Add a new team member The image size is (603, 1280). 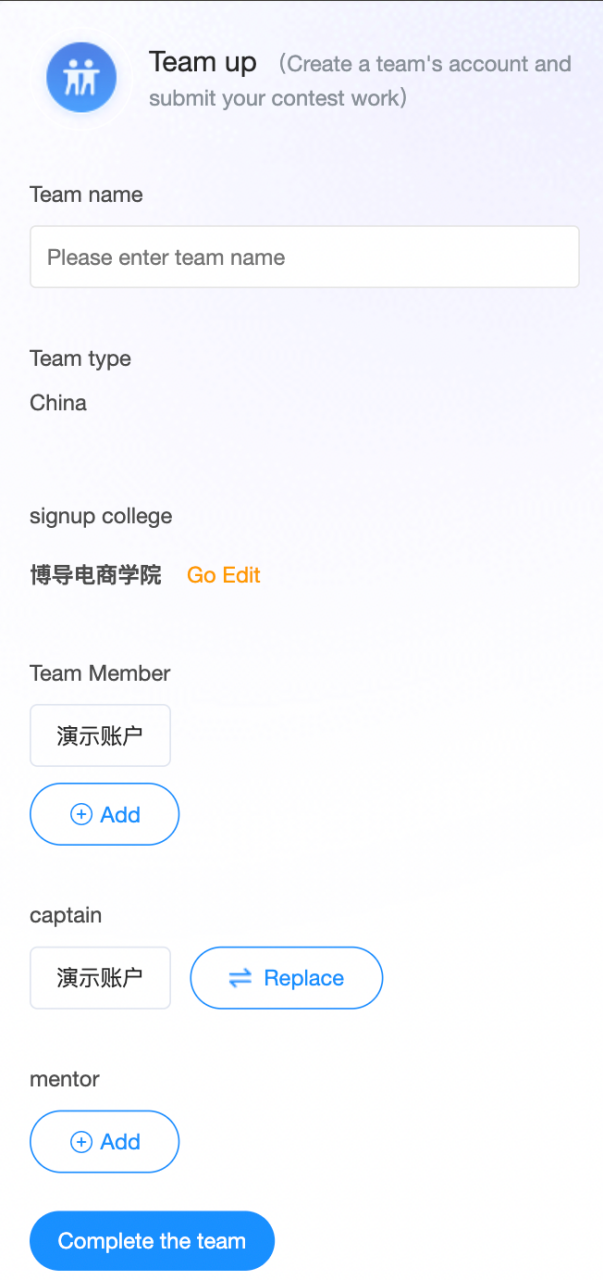[105, 814]
